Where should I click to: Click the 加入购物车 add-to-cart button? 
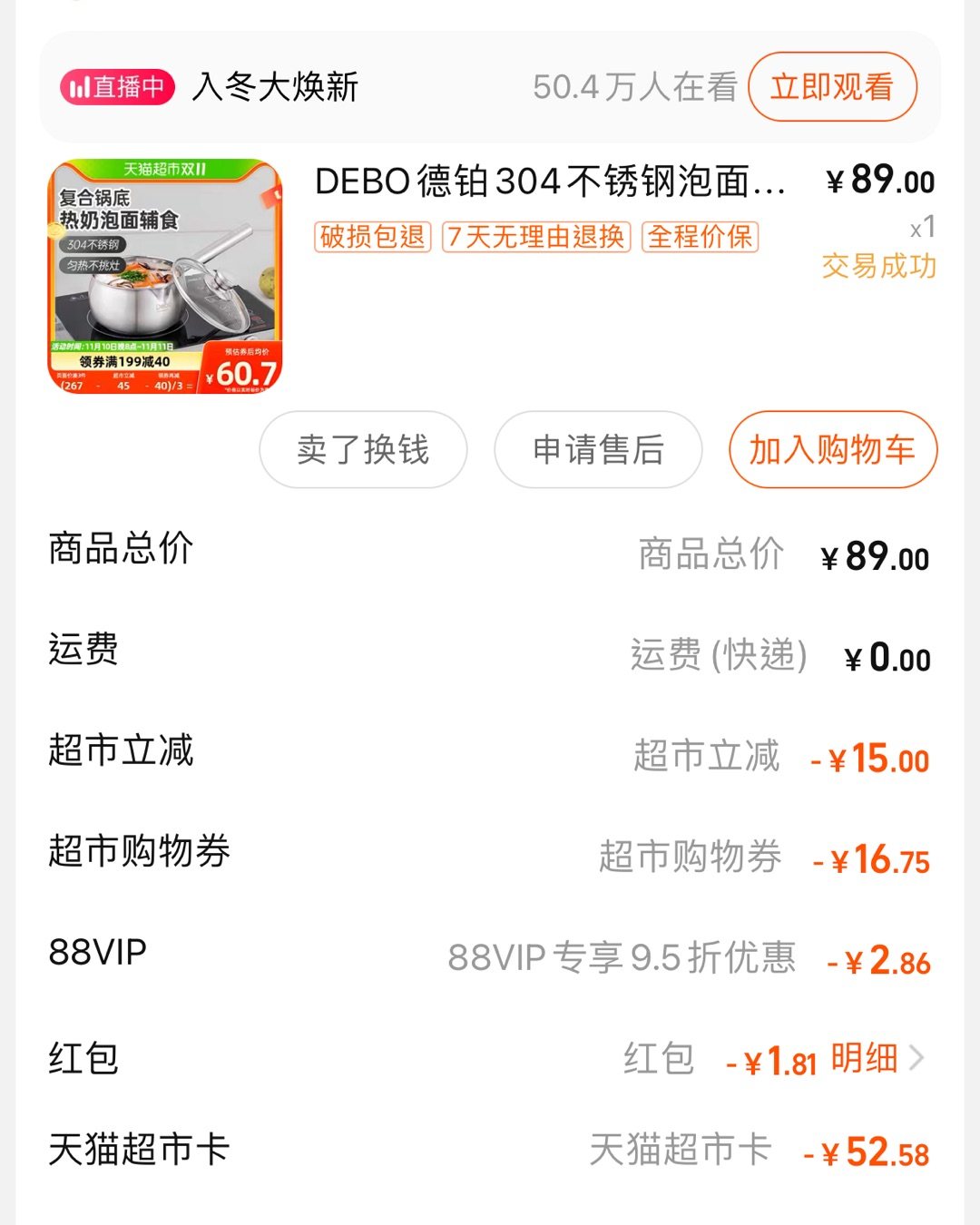(831, 449)
